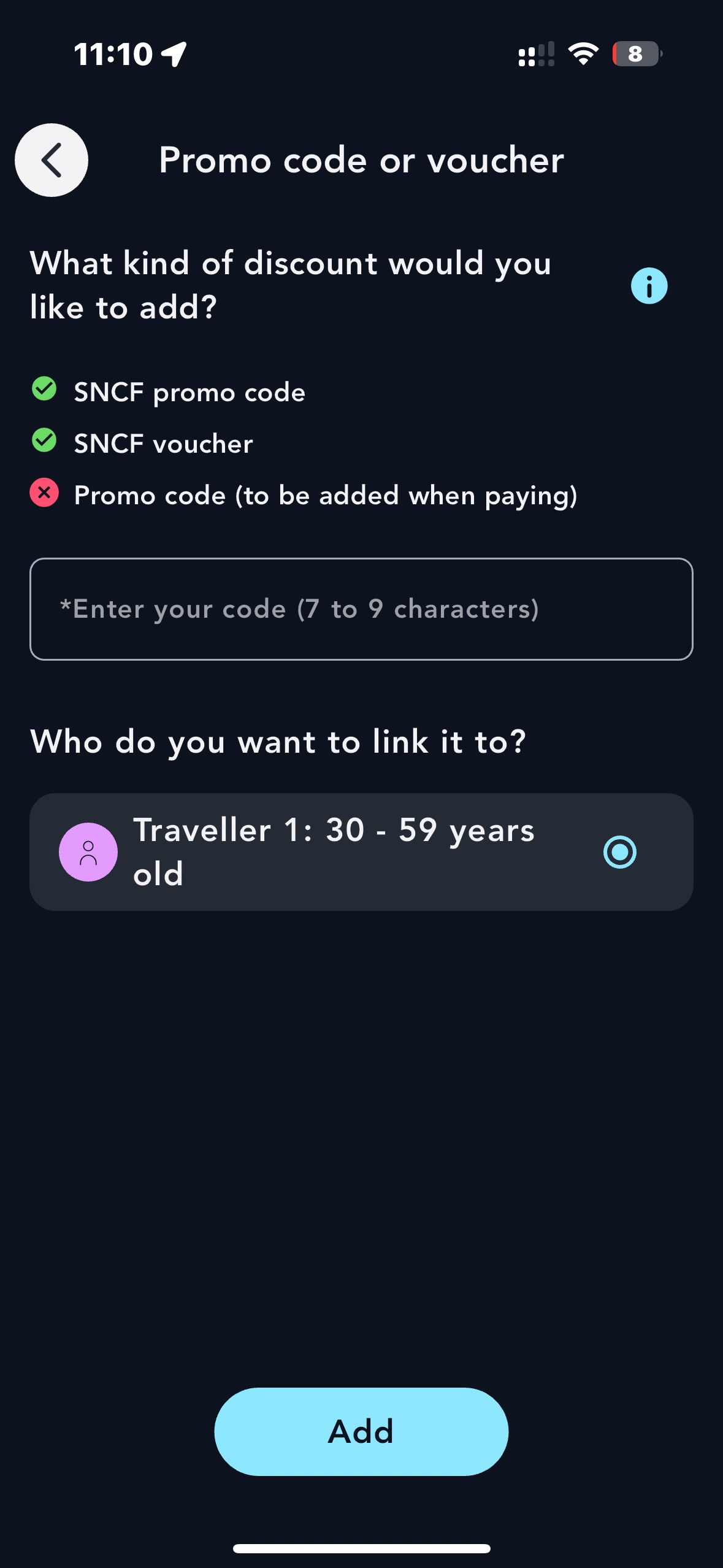This screenshot has height=1568, width=723.
Task: Tap the red X beside Promo code
Action: 44,494
